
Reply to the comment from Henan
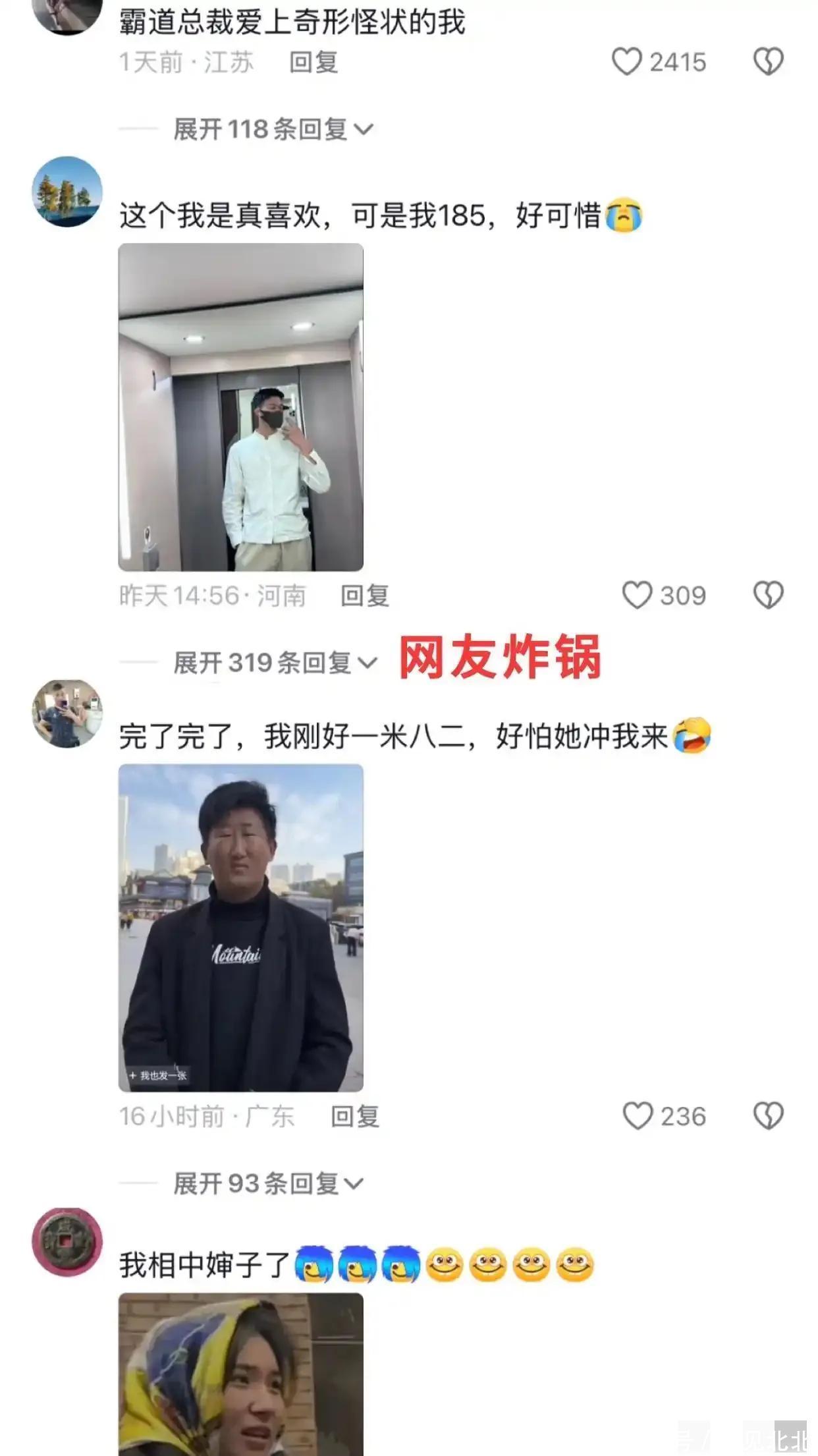point(365,596)
